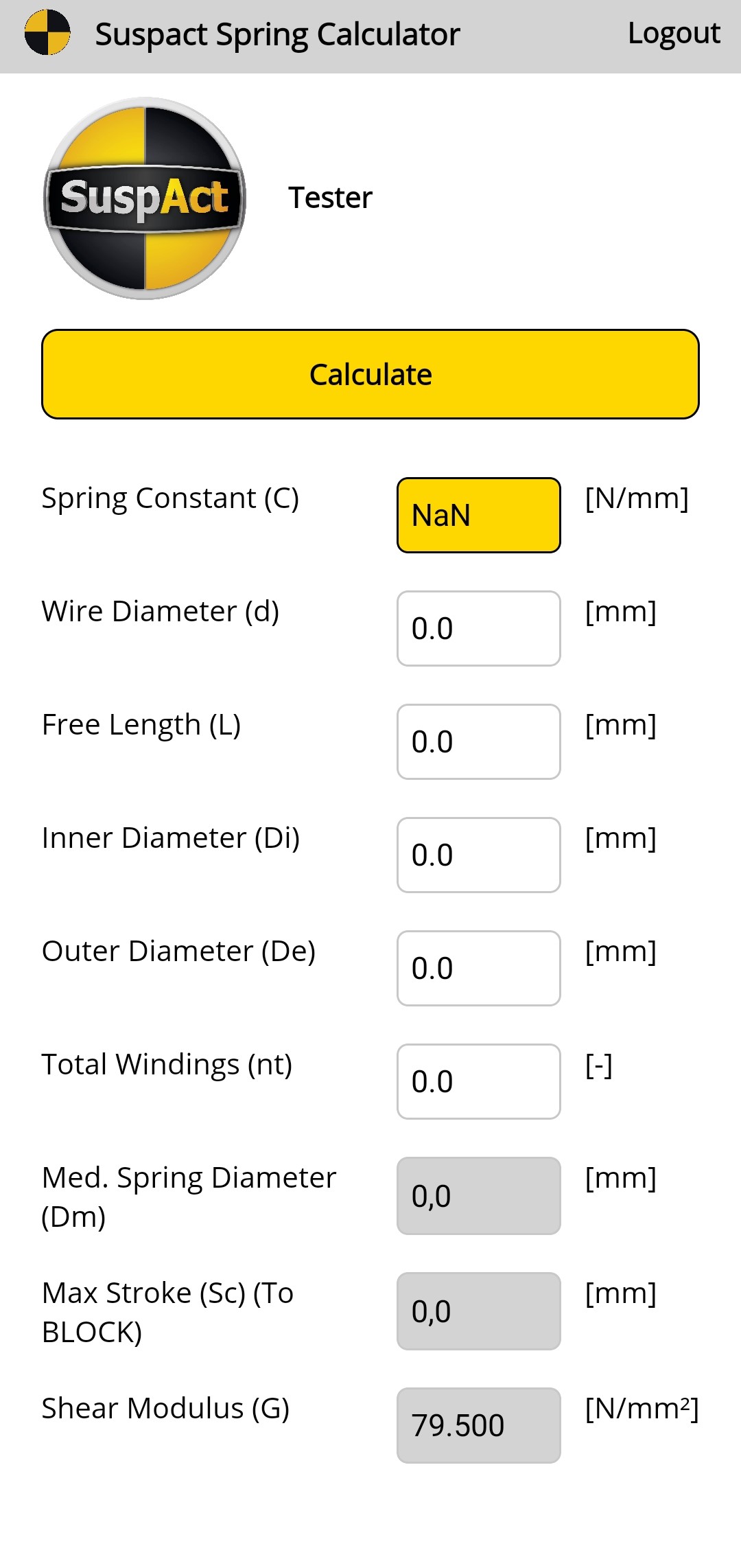Tap the Inner Diameter (Di) field
The image size is (741, 1568).
click(x=478, y=855)
